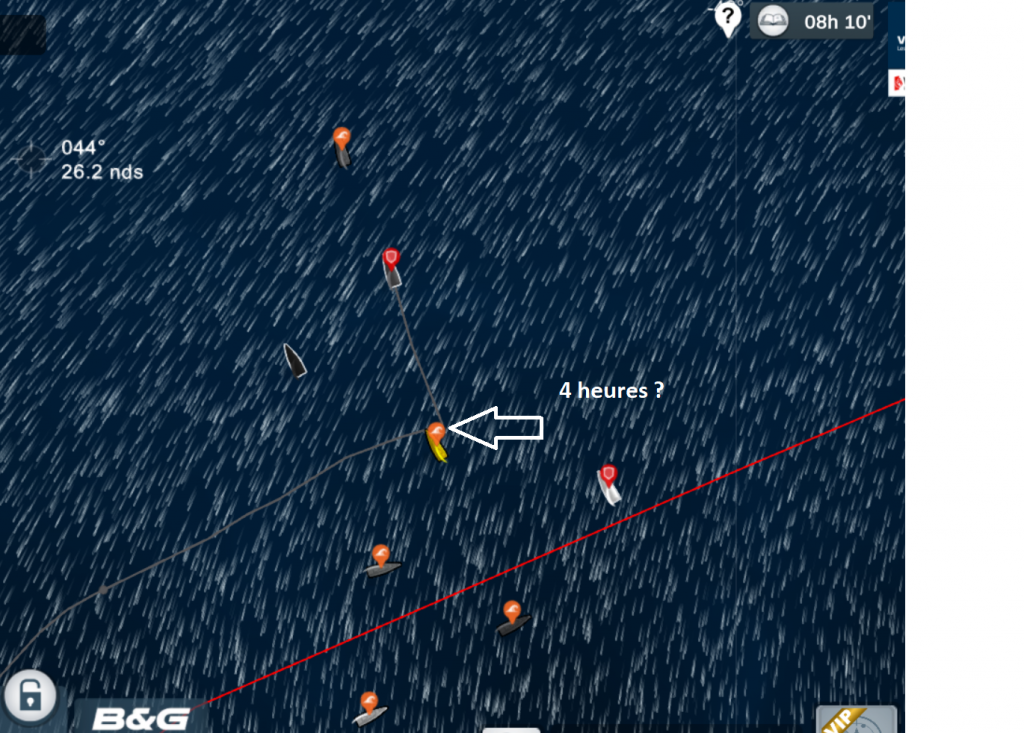Toggle the padlock lock icon
Screen dimensions: 1024x733
tap(30, 695)
